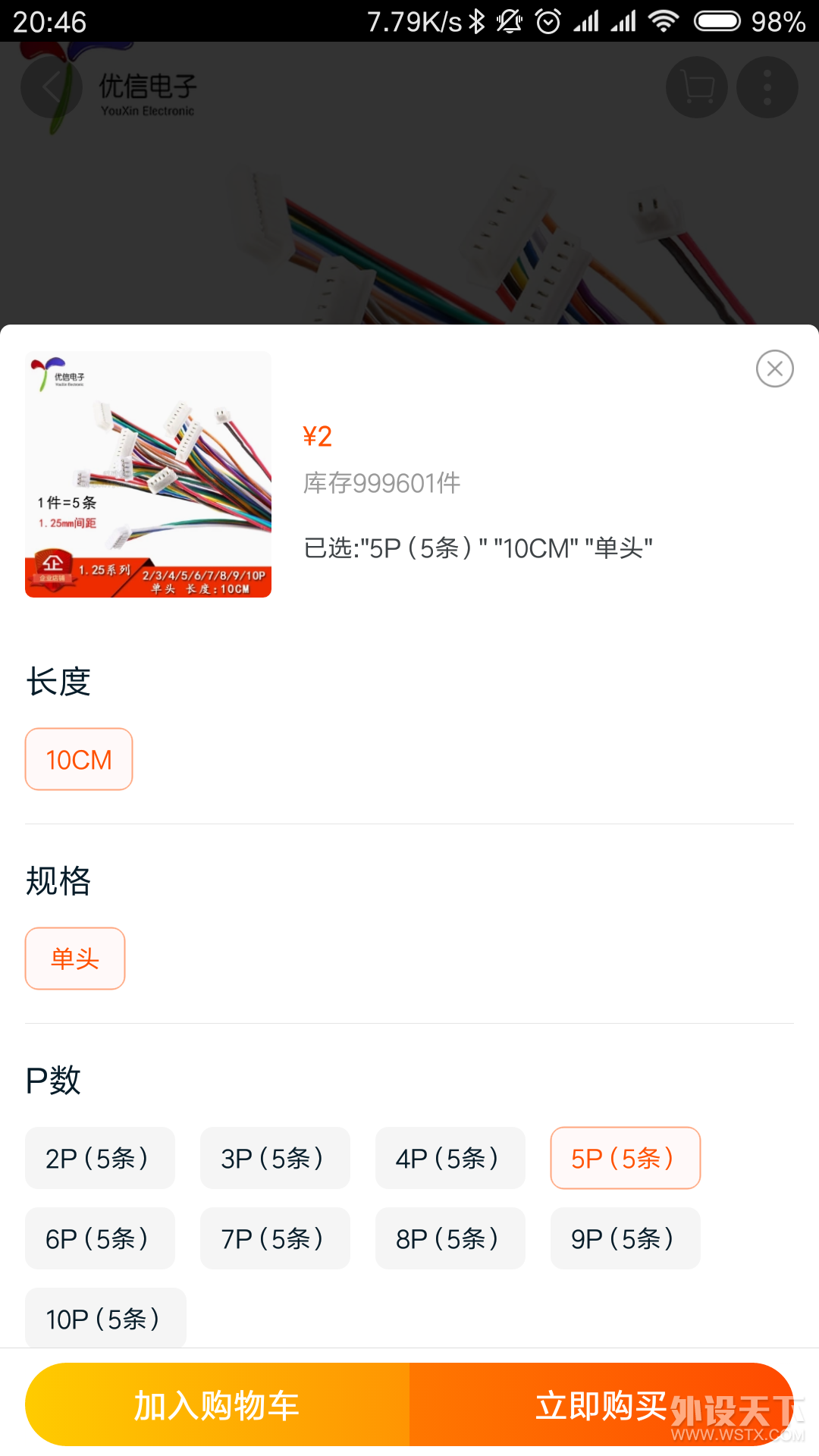Select the 10P (5条) option
Screen dimensions: 819x1456
[105, 1318]
